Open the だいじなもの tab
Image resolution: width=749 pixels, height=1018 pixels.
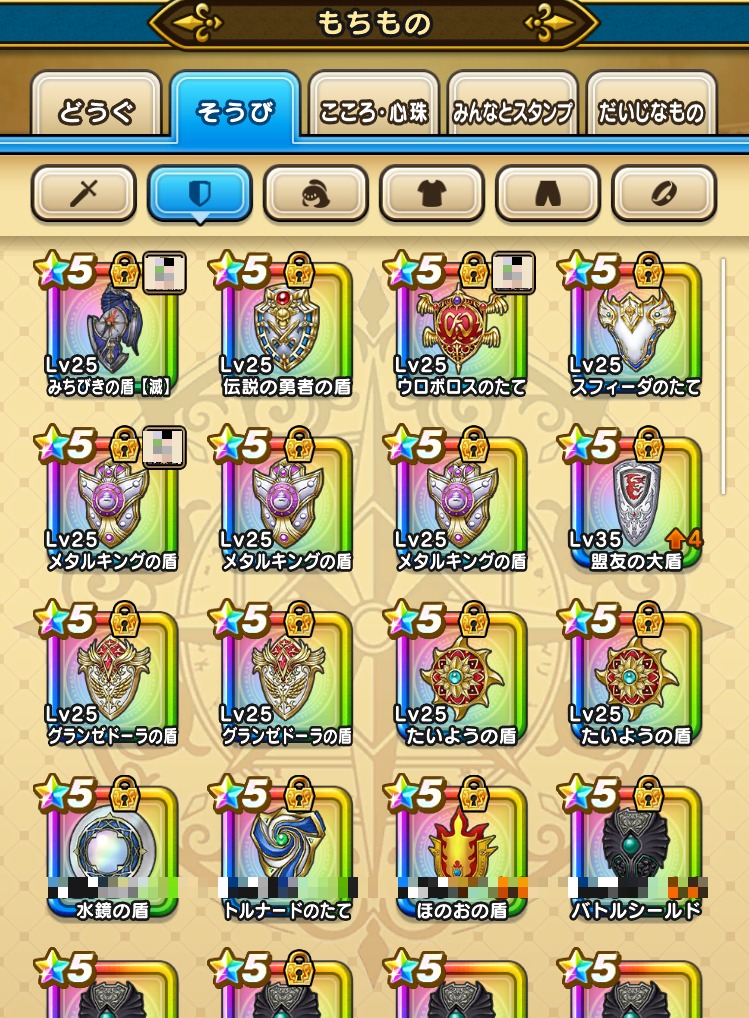(x=651, y=110)
